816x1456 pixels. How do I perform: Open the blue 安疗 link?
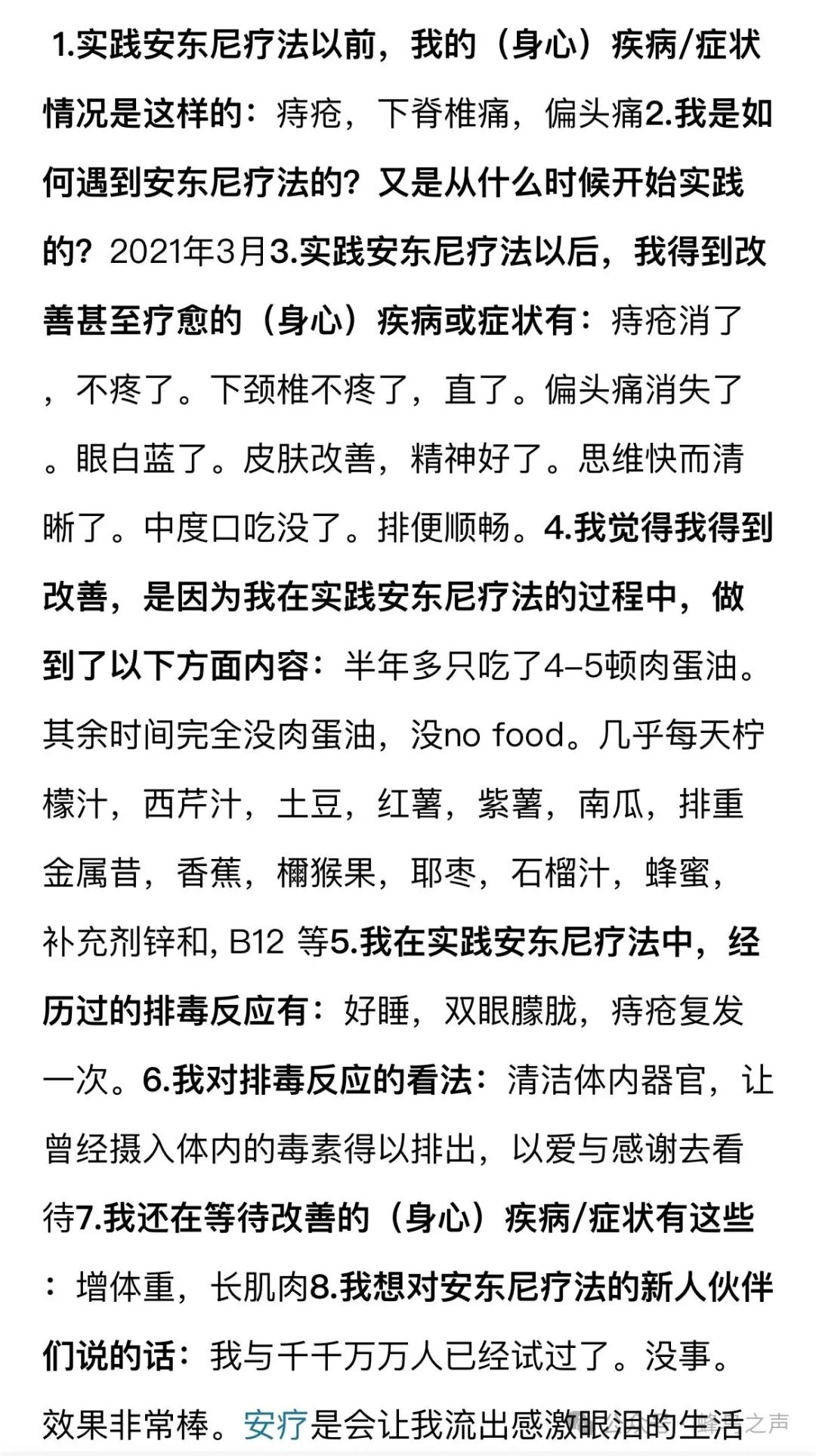point(276,1425)
